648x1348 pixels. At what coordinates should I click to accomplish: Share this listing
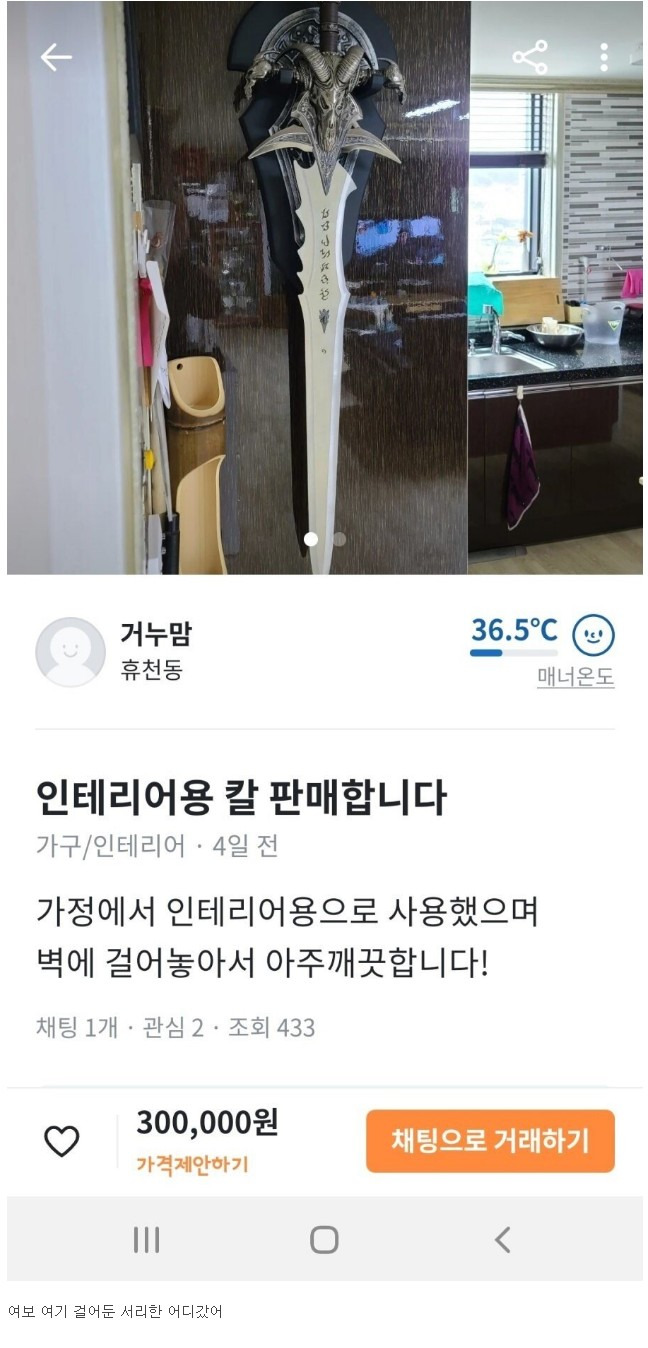(530, 57)
